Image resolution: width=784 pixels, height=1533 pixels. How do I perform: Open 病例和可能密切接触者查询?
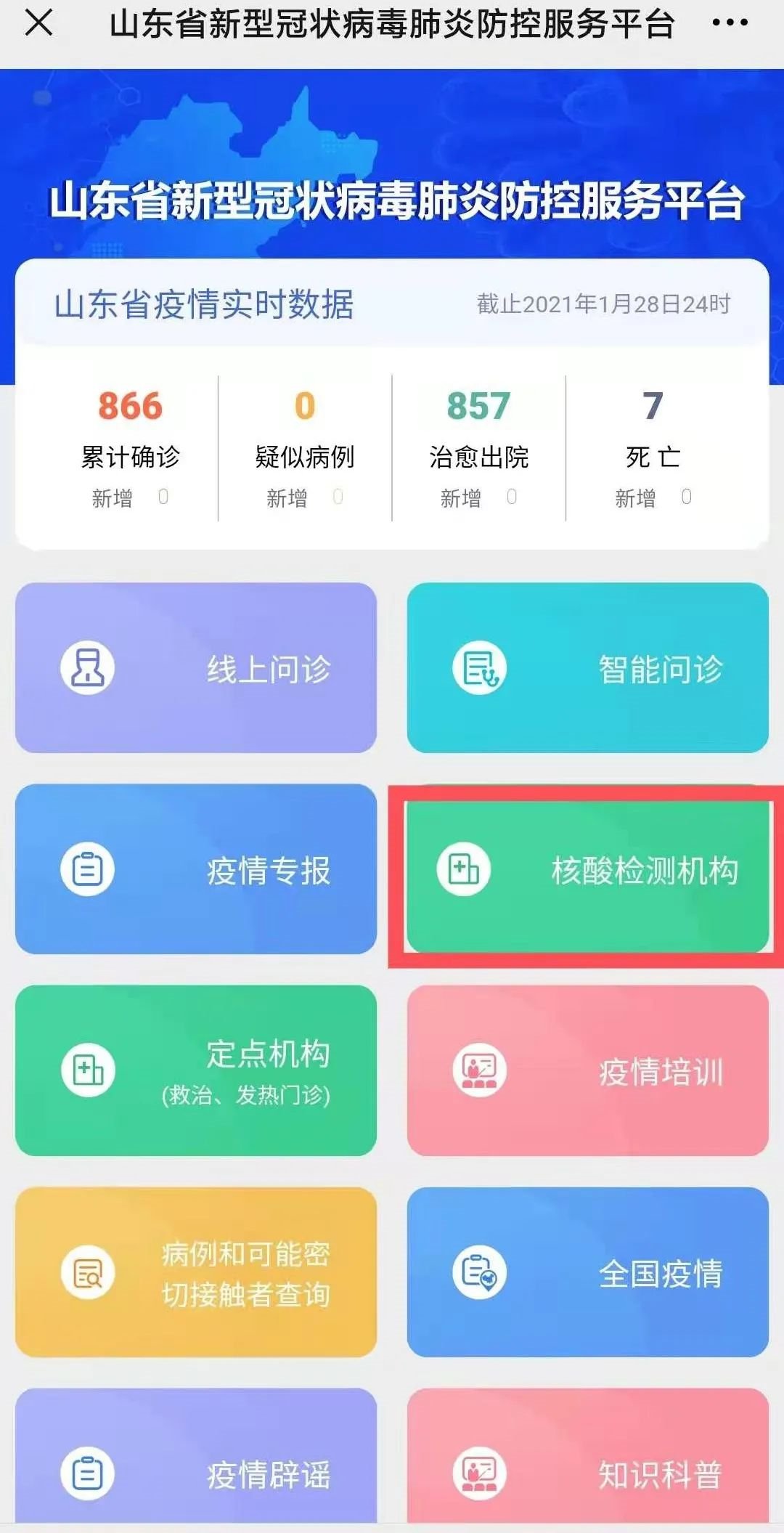click(x=196, y=1272)
